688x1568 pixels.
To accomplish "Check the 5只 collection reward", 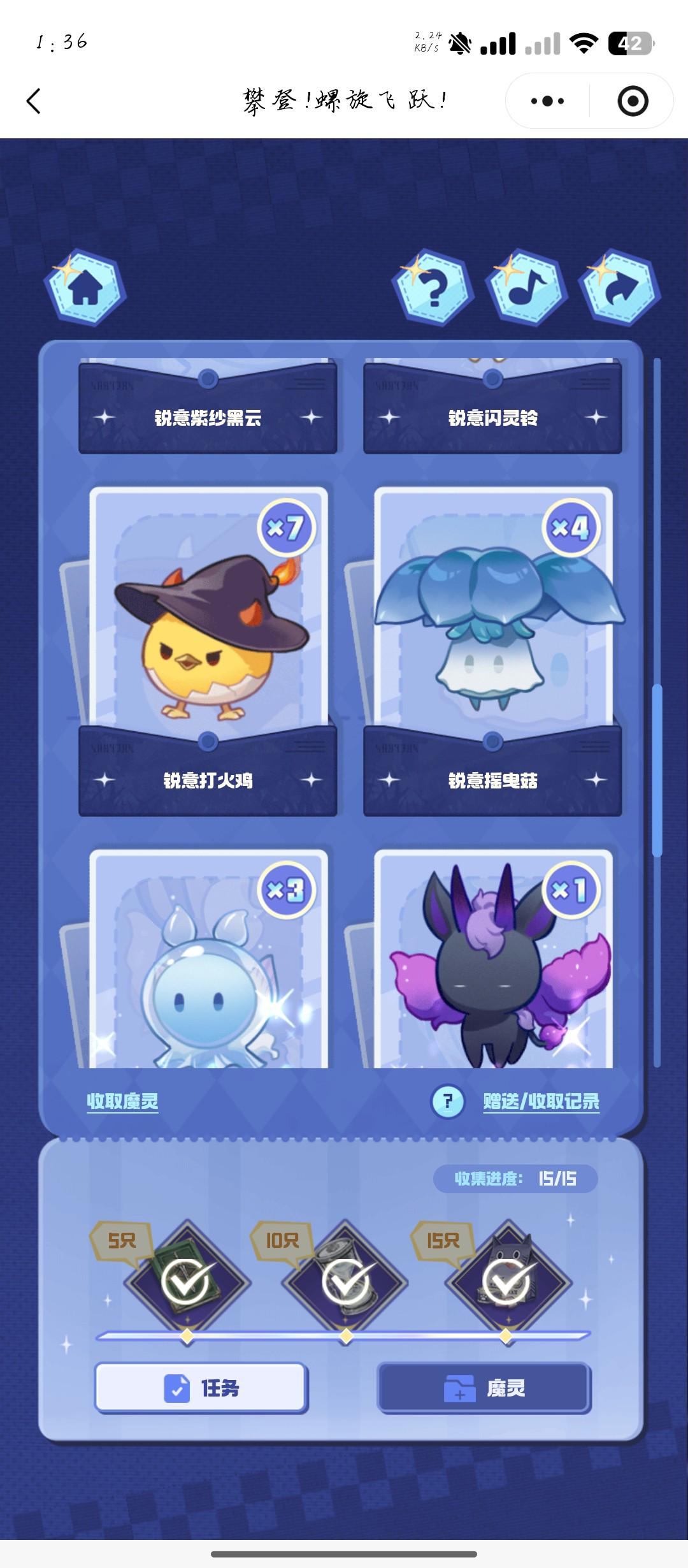I will pyautogui.click(x=187, y=1282).
